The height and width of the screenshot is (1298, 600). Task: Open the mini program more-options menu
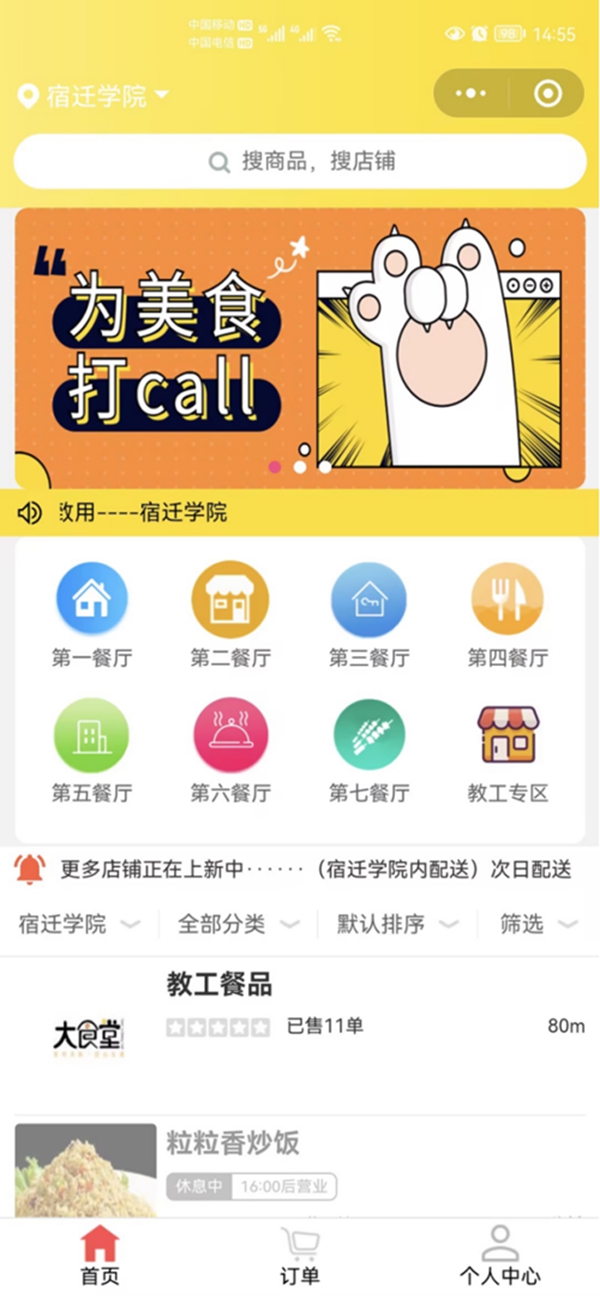click(x=471, y=94)
